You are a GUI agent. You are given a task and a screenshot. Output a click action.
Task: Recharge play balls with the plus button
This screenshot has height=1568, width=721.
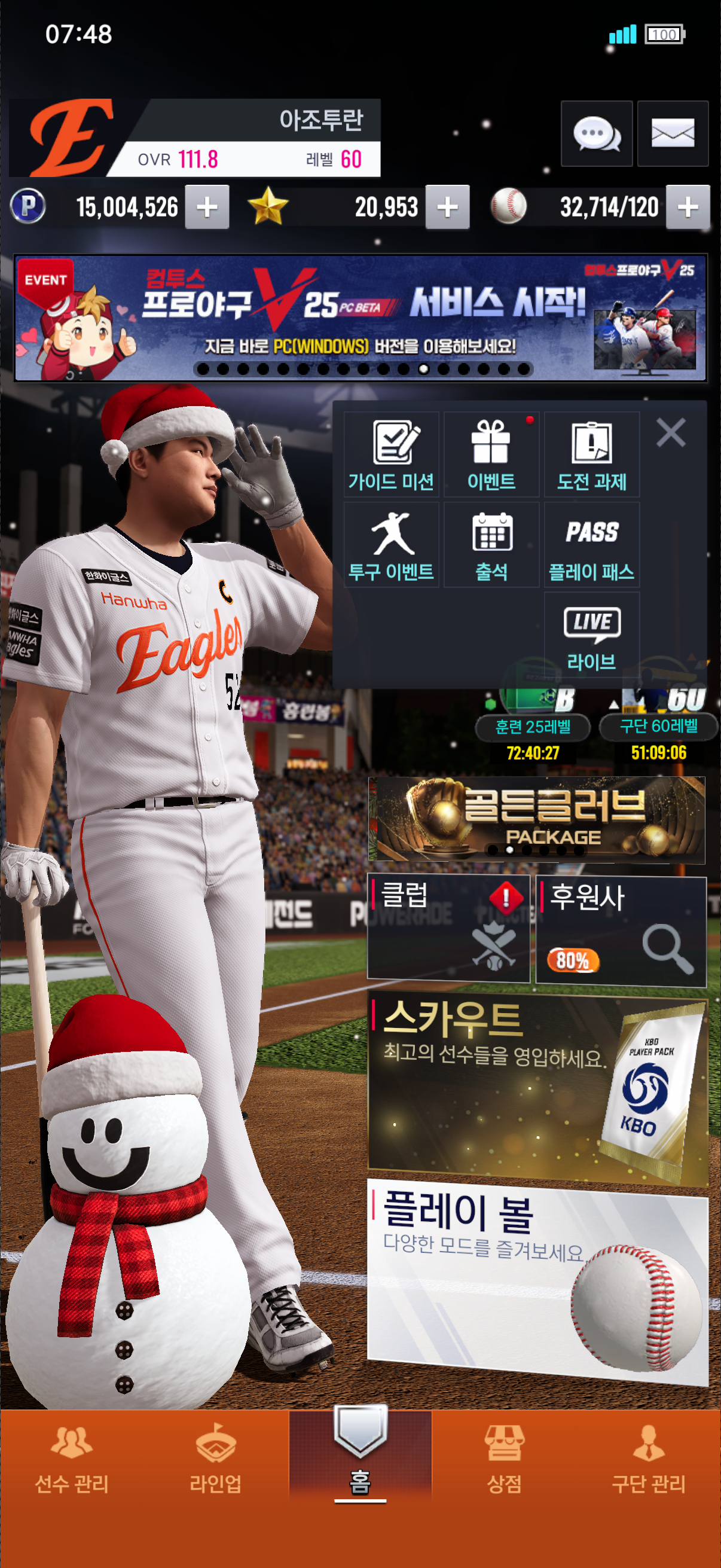688,208
